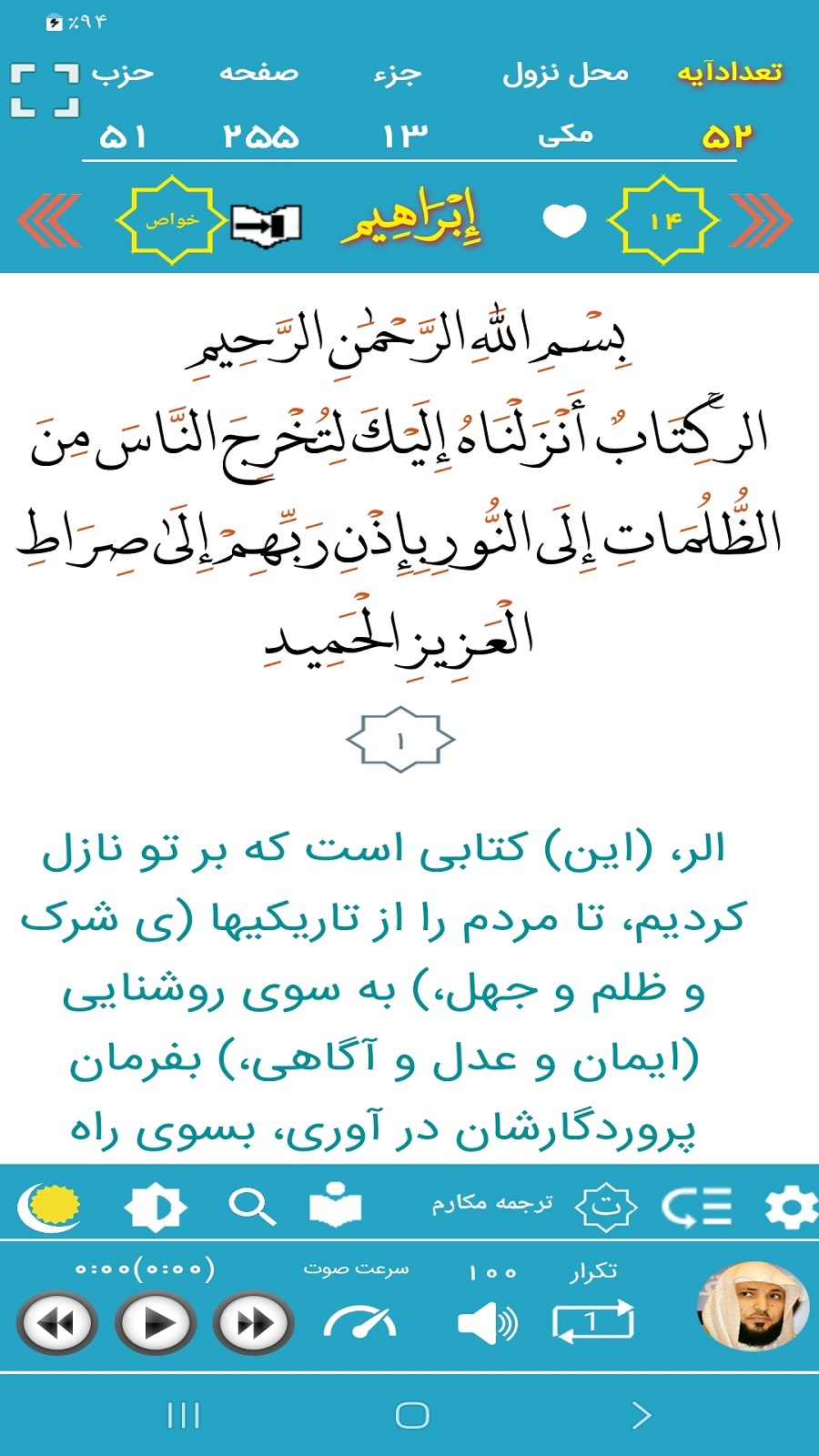This screenshot has width=819, height=1456.
Task: Open the ت translation badge
Action: pyautogui.click(x=605, y=1207)
